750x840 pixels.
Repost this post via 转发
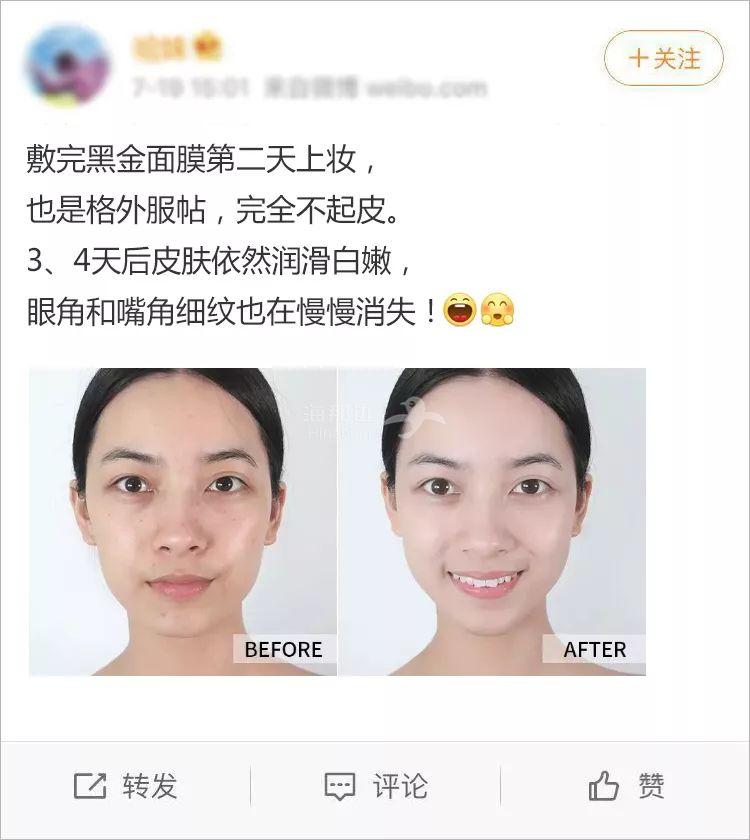[126, 786]
